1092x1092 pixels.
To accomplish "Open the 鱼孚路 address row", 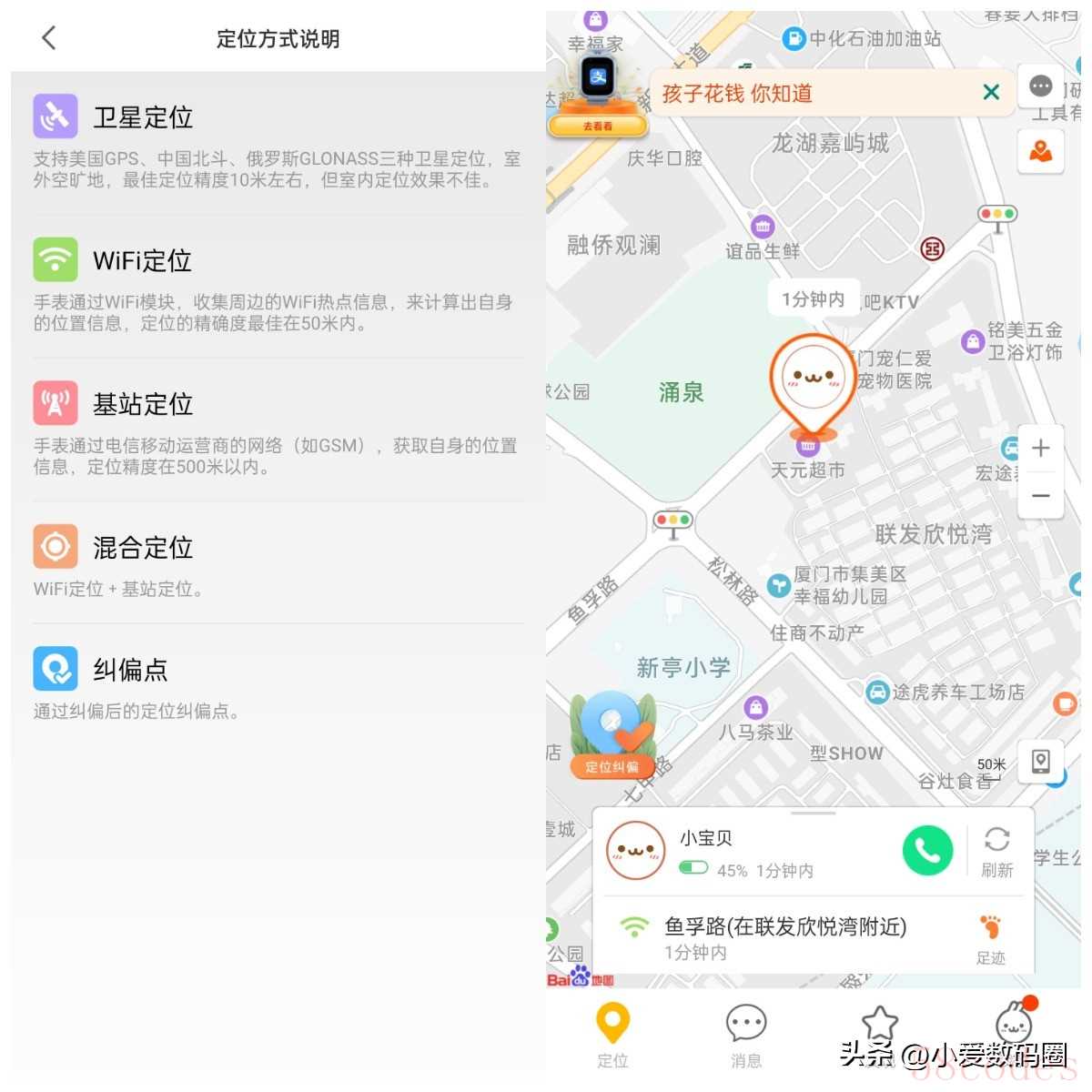I will click(x=784, y=937).
